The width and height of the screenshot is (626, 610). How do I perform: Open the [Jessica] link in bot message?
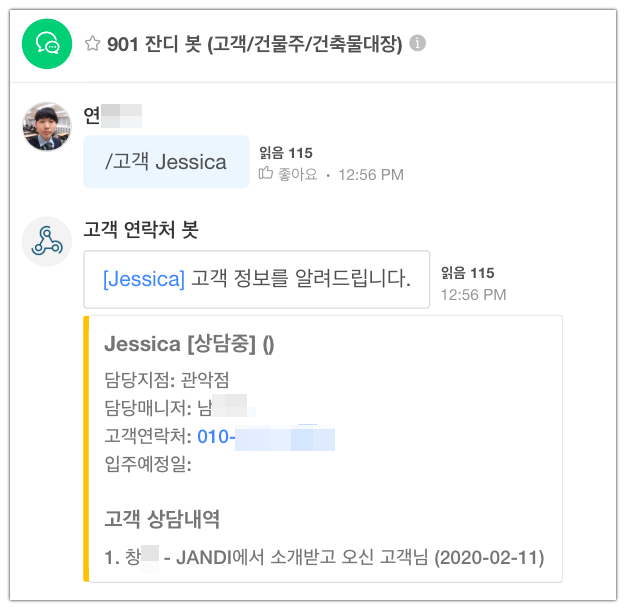[144, 279]
